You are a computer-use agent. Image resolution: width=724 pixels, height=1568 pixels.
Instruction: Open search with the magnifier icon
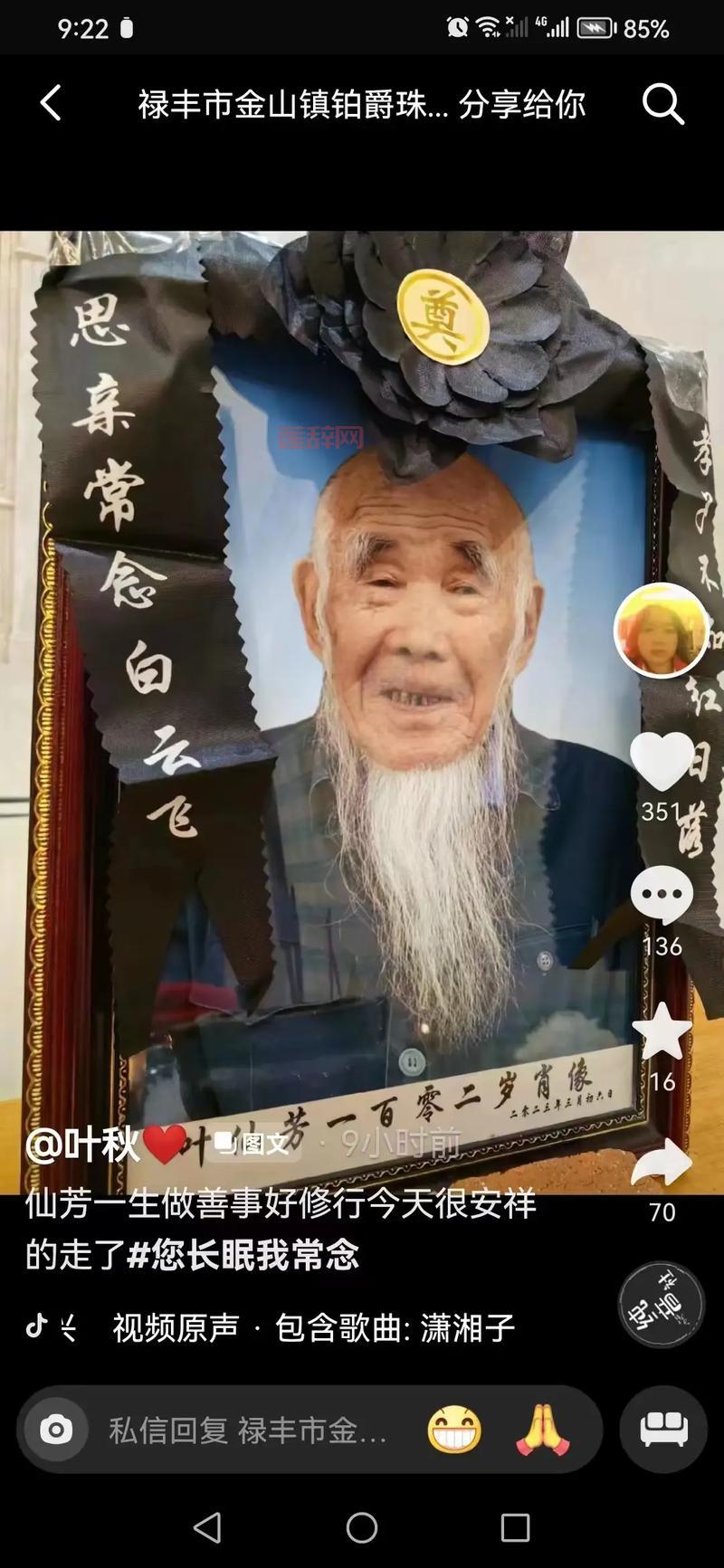[664, 104]
